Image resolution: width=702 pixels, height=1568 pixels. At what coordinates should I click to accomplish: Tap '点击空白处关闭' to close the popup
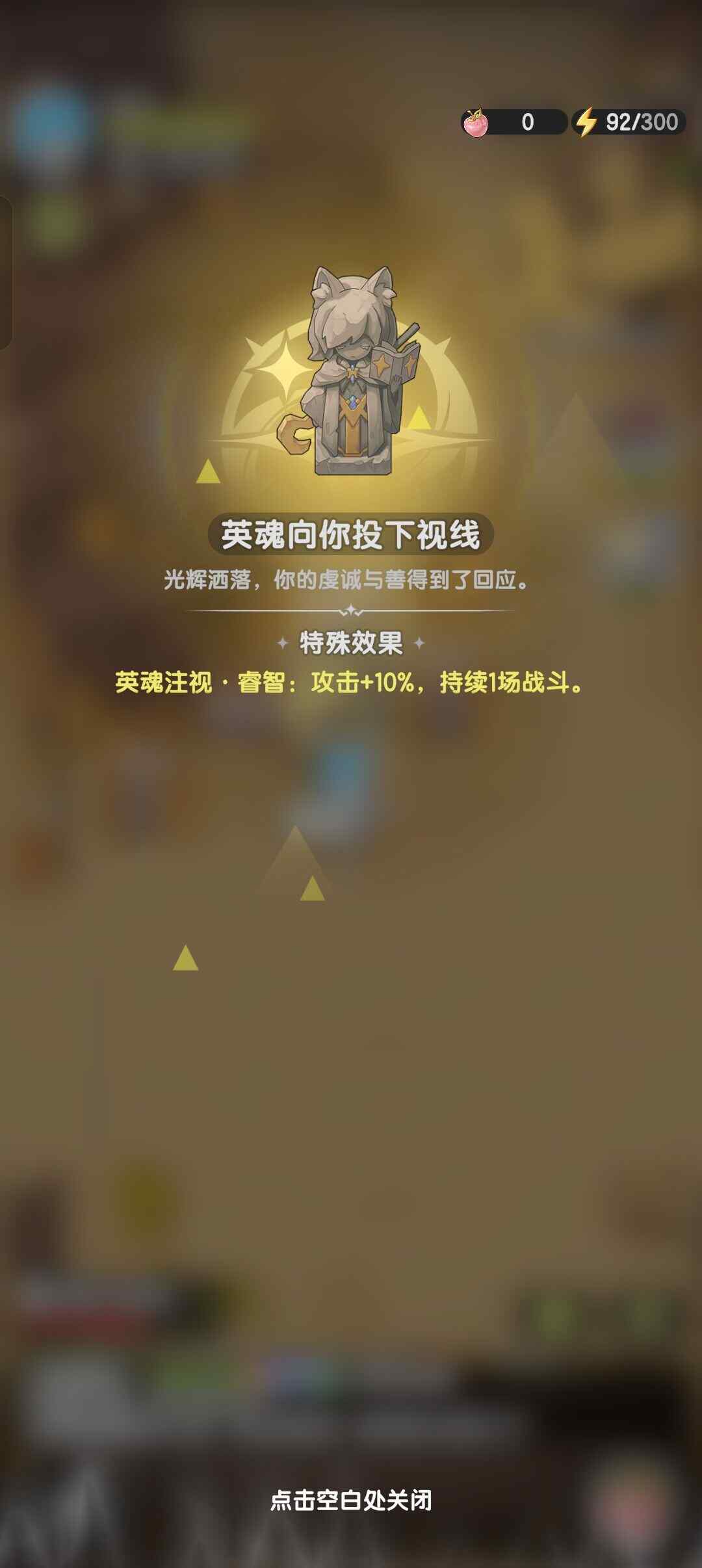pos(351,1501)
